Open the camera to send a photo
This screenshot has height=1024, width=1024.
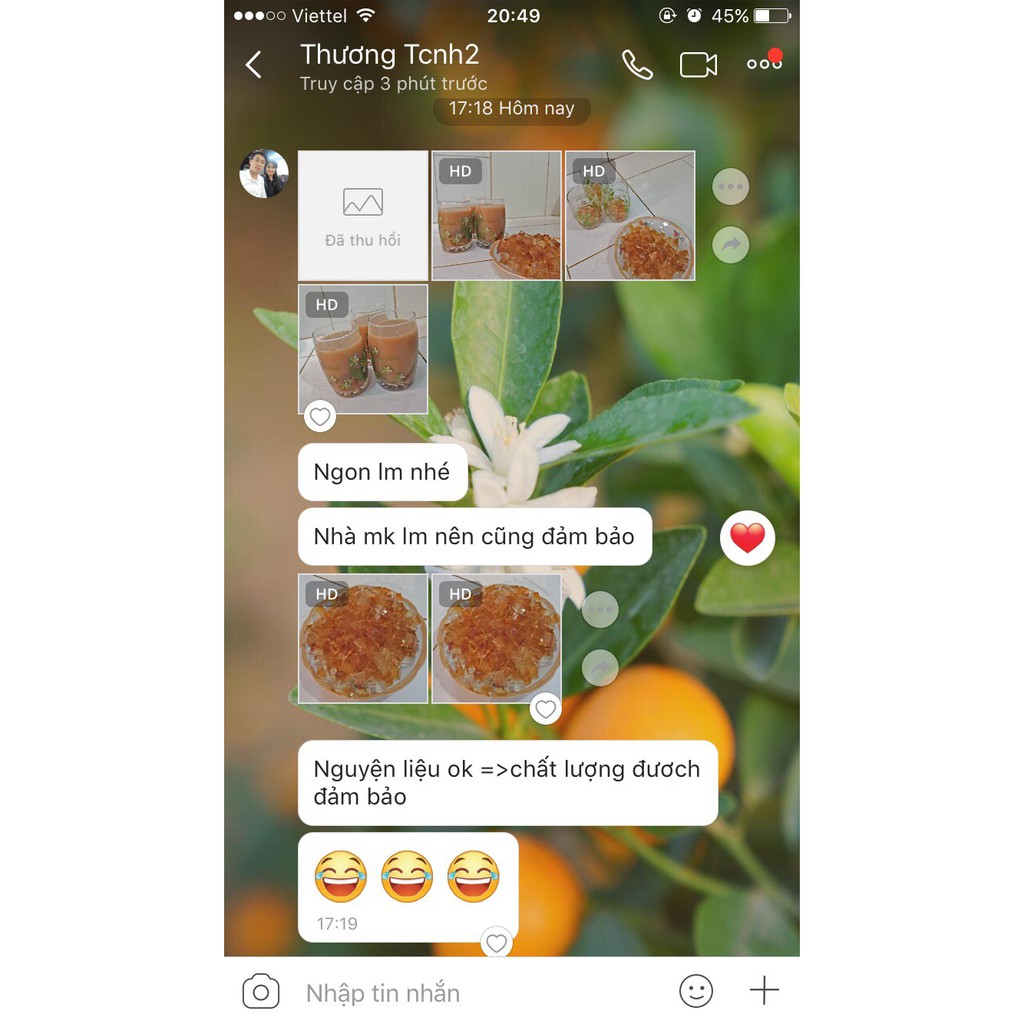coord(261,992)
